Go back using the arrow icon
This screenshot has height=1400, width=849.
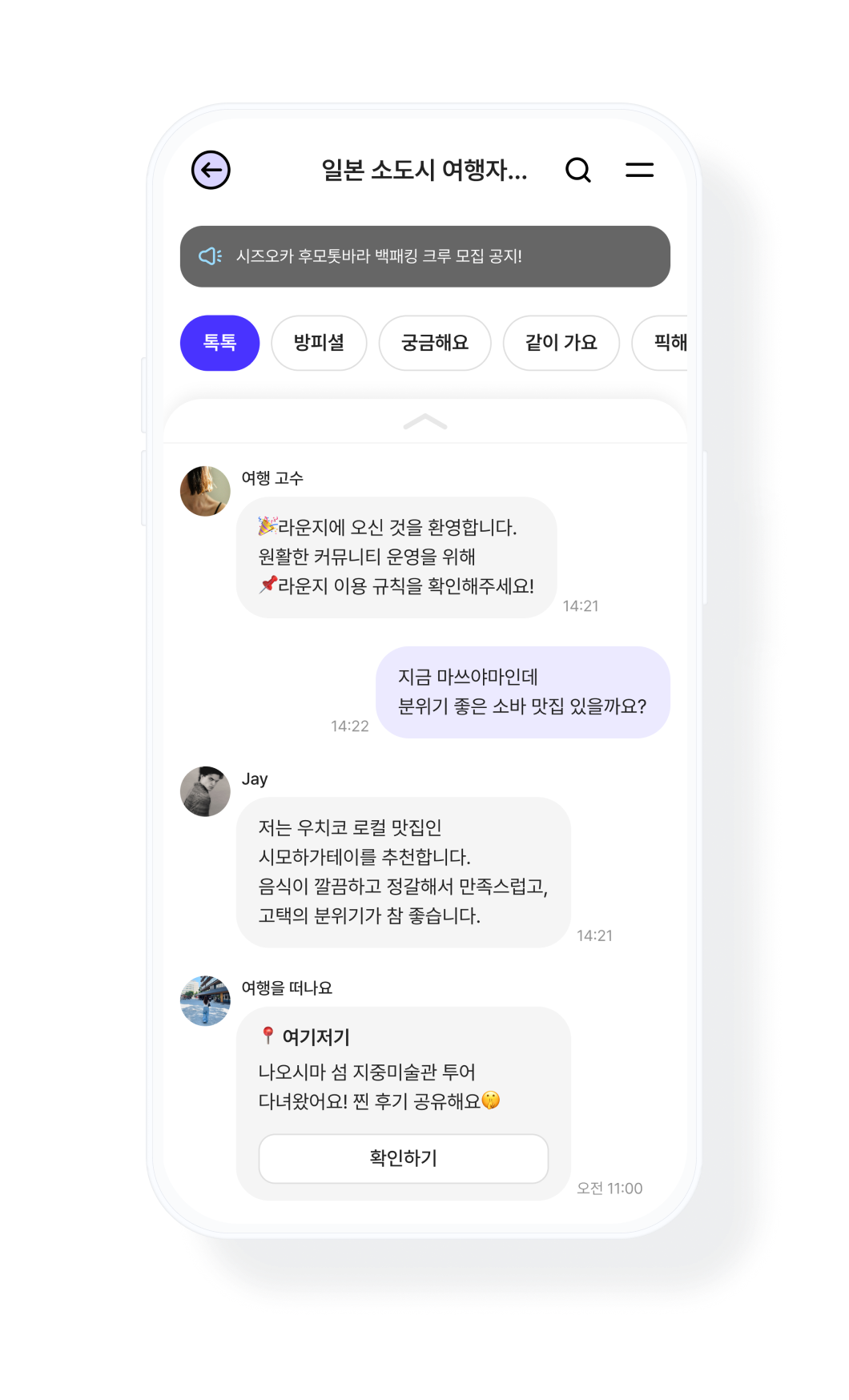(211, 170)
